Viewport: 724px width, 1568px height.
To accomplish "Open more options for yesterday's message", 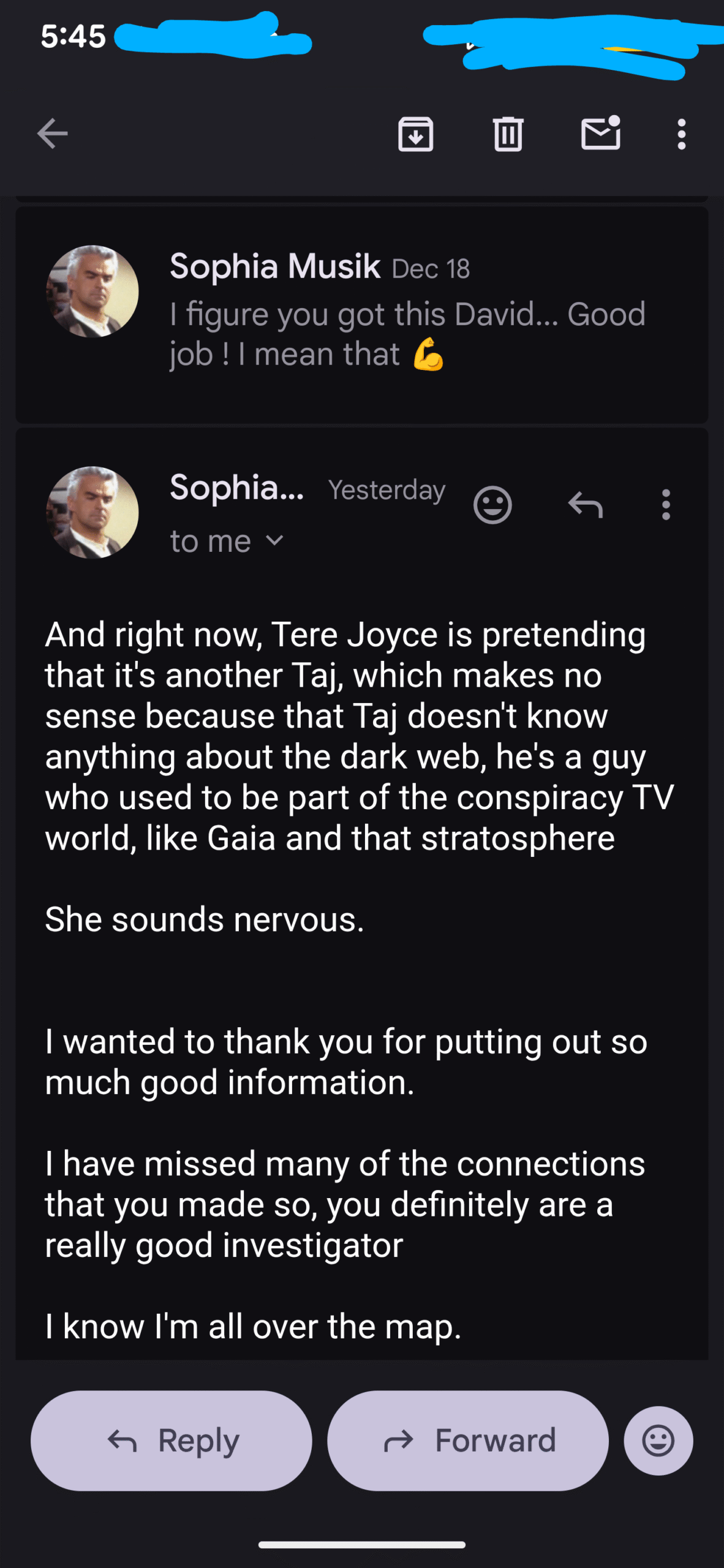I will 666,505.
